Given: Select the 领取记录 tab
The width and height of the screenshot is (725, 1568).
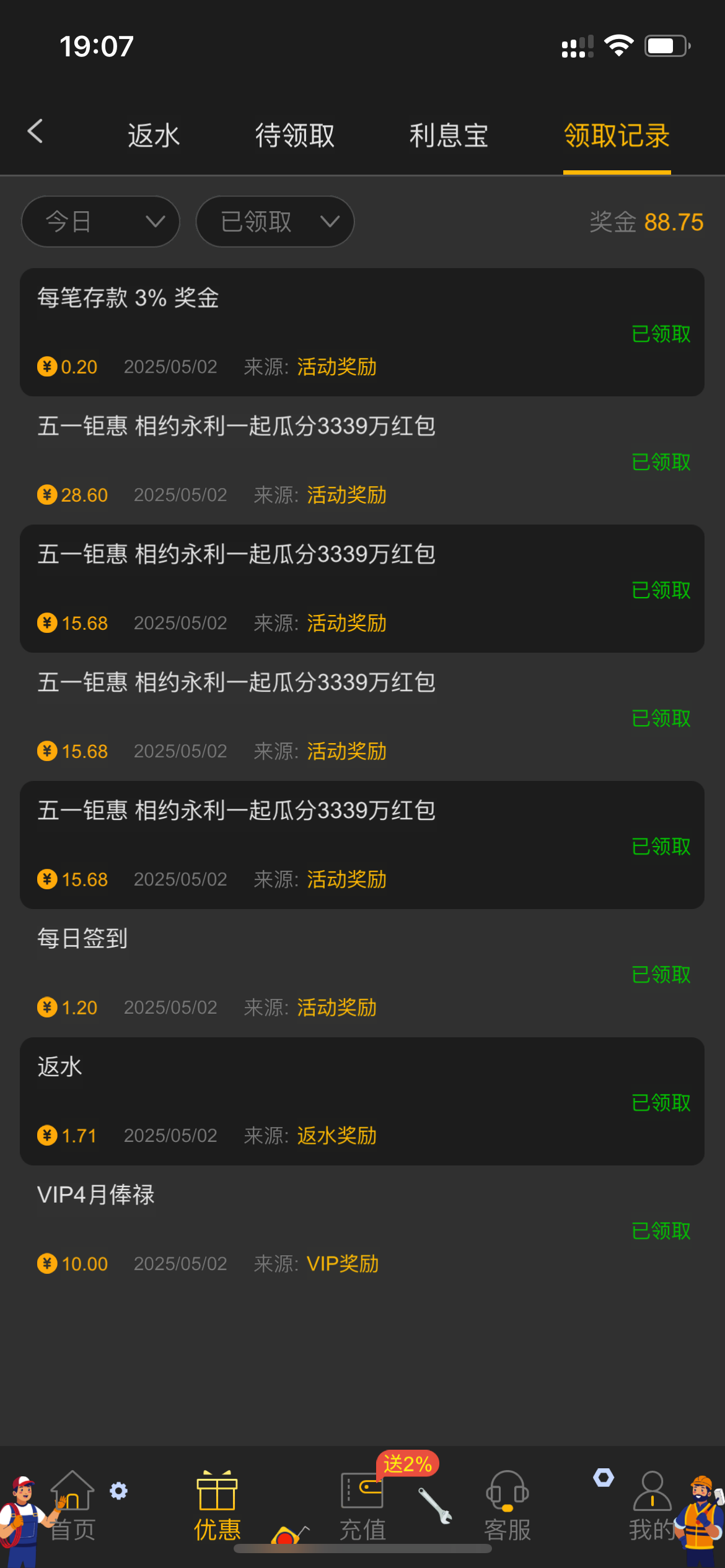Looking at the screenshot, I should pos(617,136).
